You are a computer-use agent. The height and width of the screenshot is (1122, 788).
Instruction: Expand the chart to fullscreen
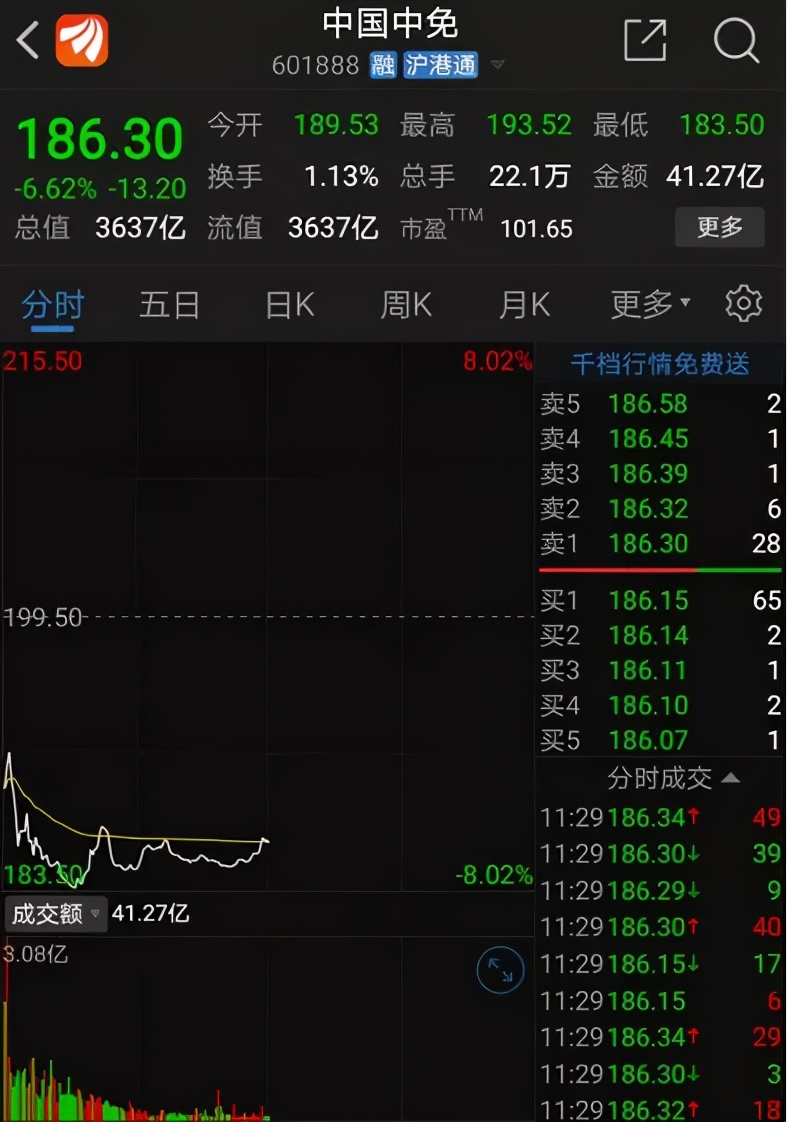coord(500,969)
